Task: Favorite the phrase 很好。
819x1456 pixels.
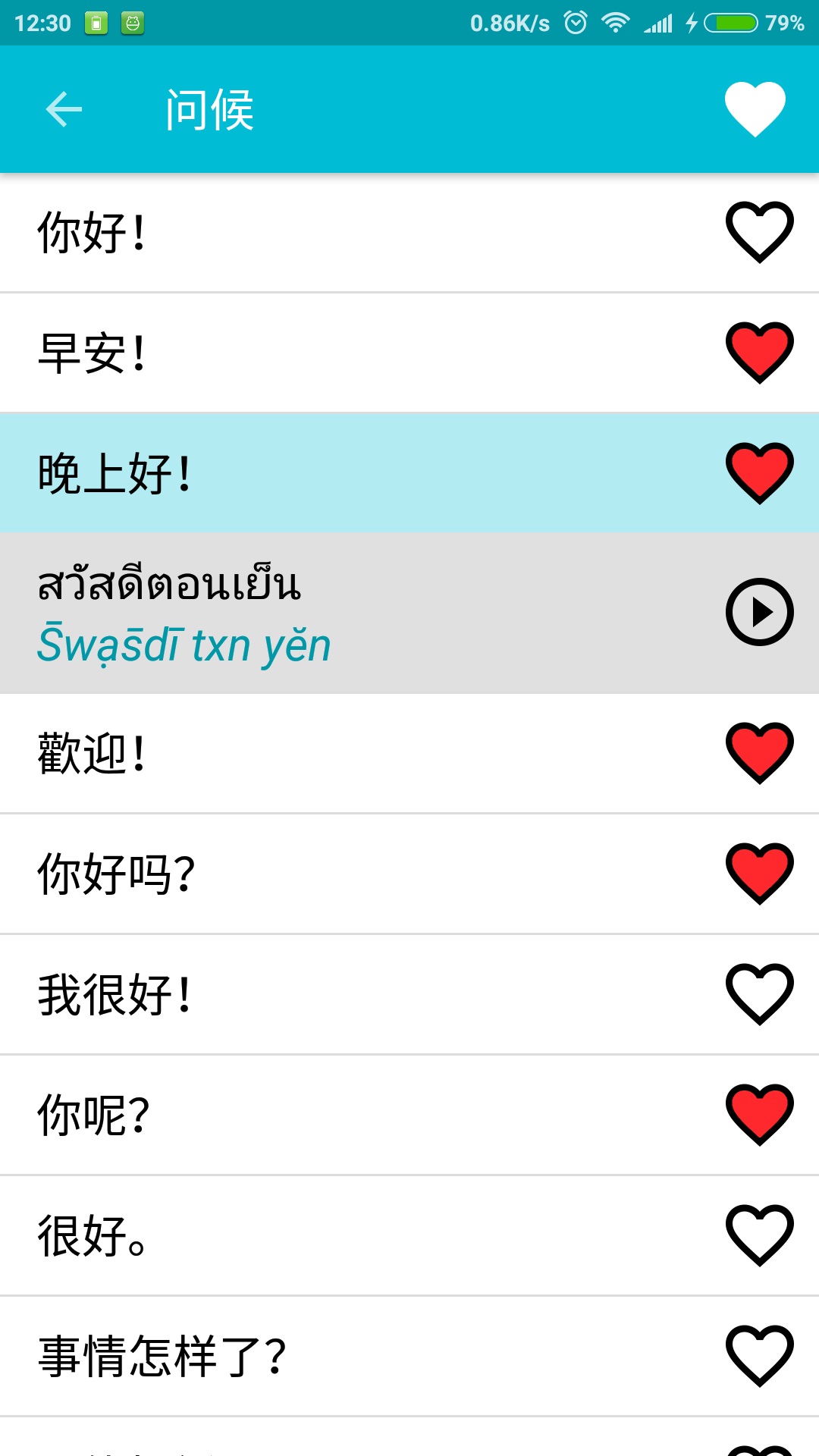Action: (759, 1235)
